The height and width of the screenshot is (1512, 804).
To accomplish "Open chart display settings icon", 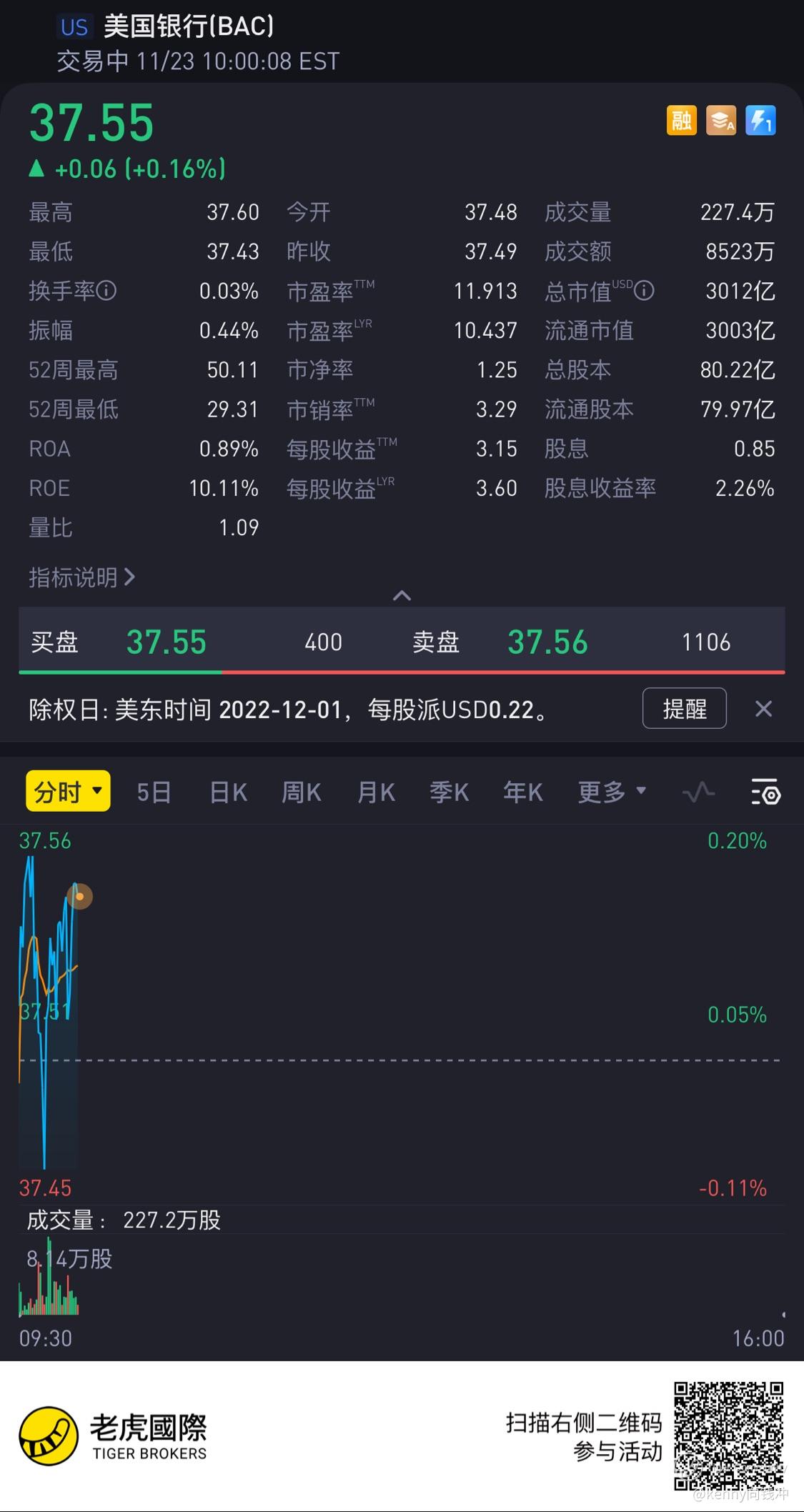I will pos(765,792).
